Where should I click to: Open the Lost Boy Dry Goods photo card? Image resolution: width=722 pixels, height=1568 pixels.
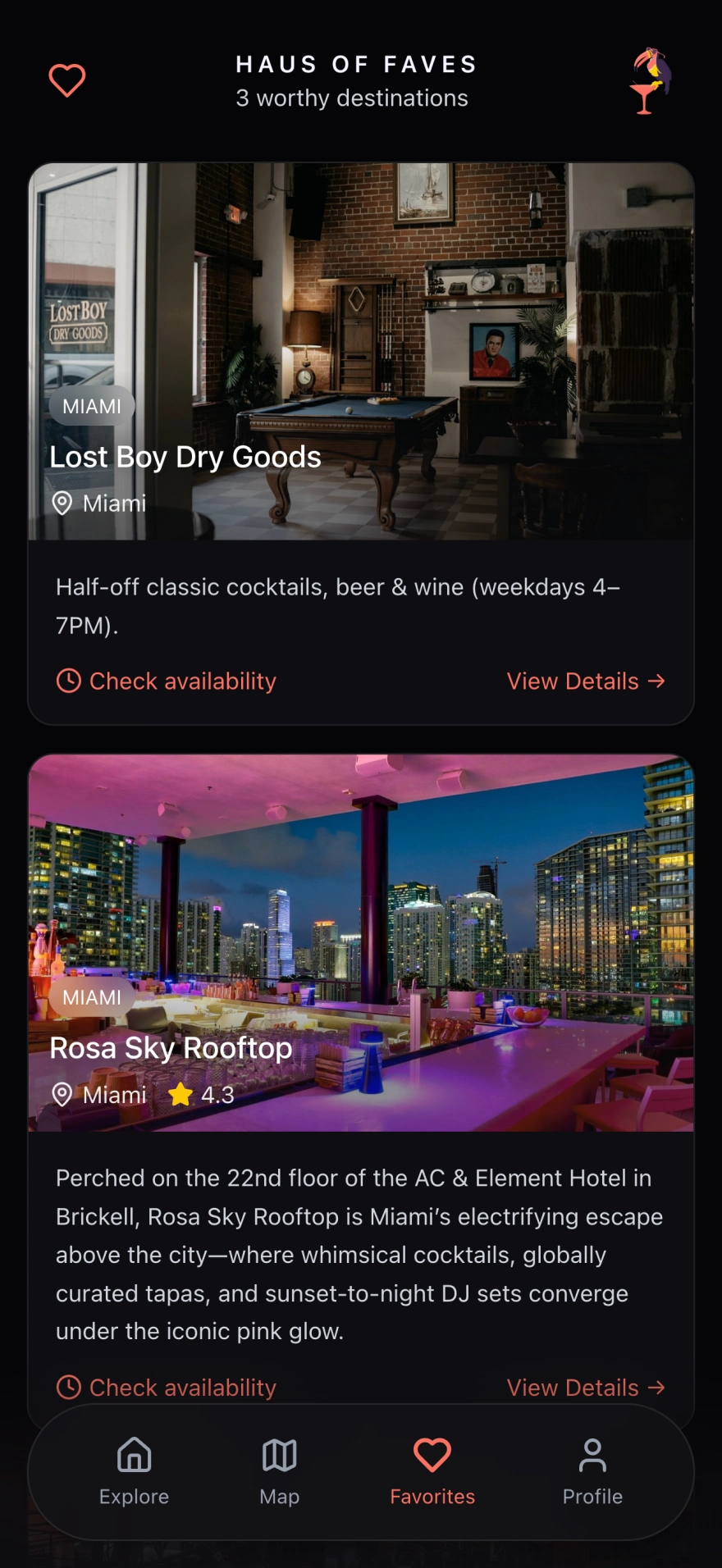[361, 328]
